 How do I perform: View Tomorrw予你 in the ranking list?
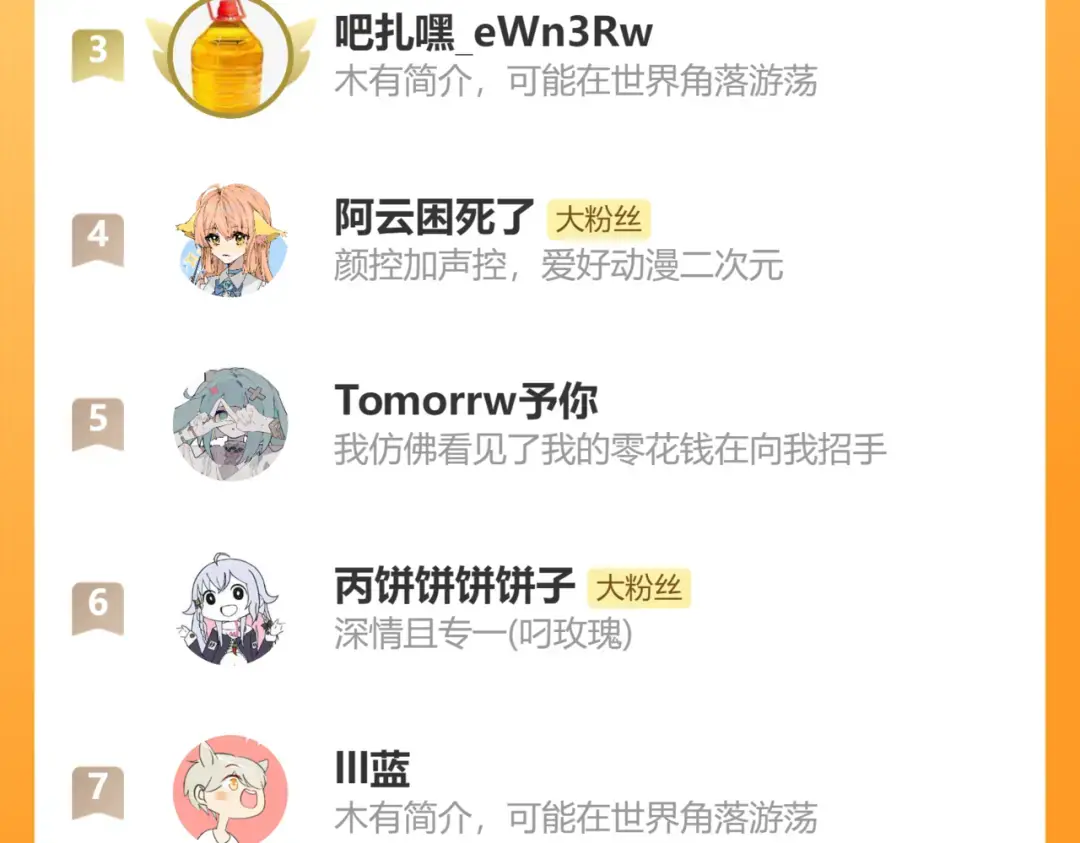[466, 401]
